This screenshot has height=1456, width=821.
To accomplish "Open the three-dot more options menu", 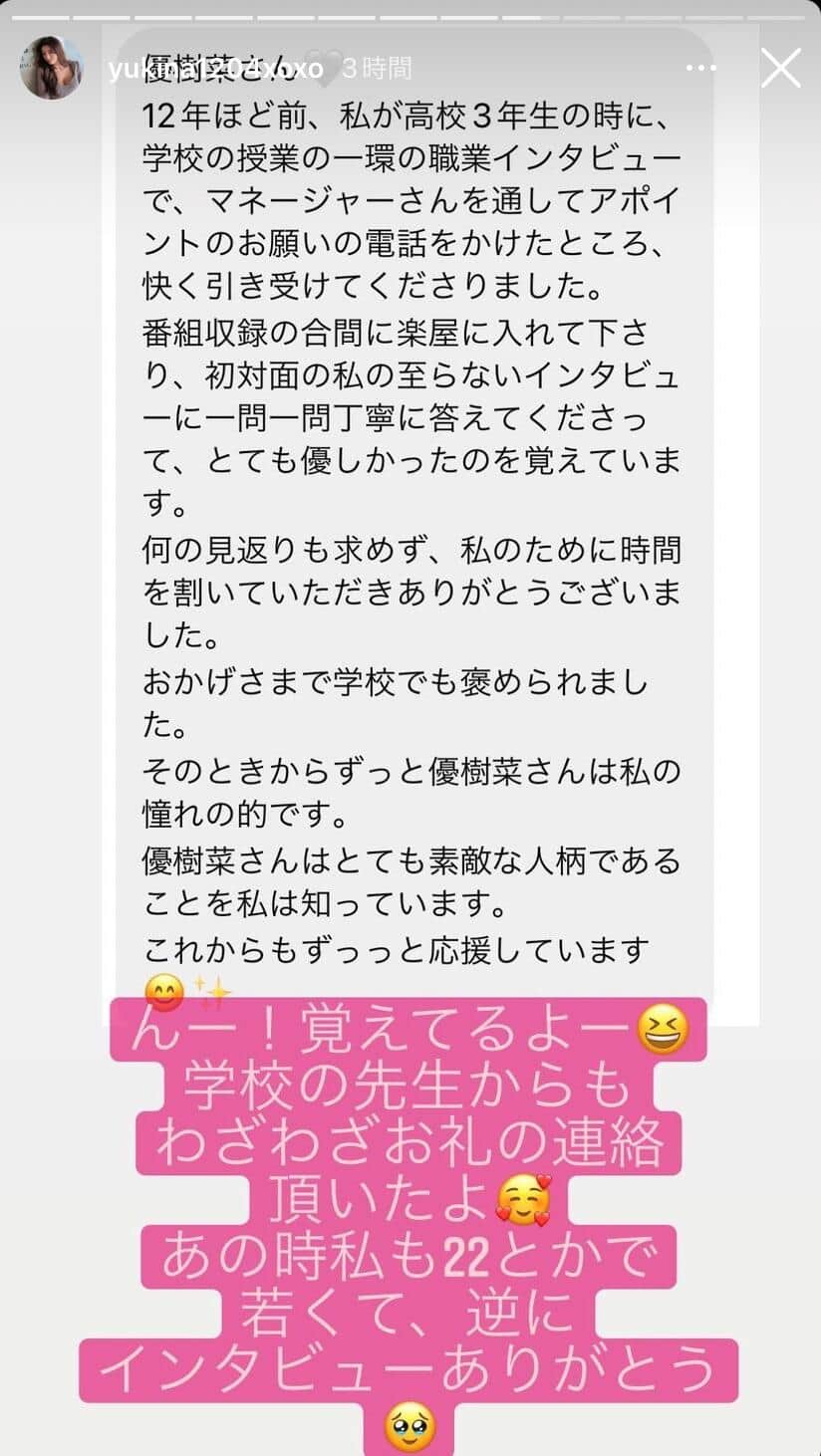I will [702, 68].
